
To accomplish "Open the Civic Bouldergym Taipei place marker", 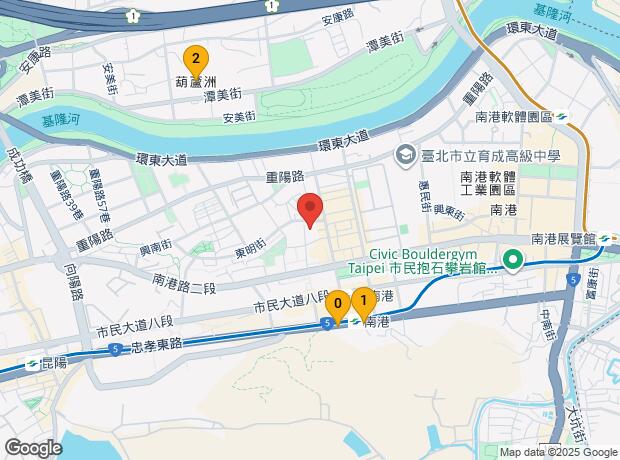I will coord(514,262).
